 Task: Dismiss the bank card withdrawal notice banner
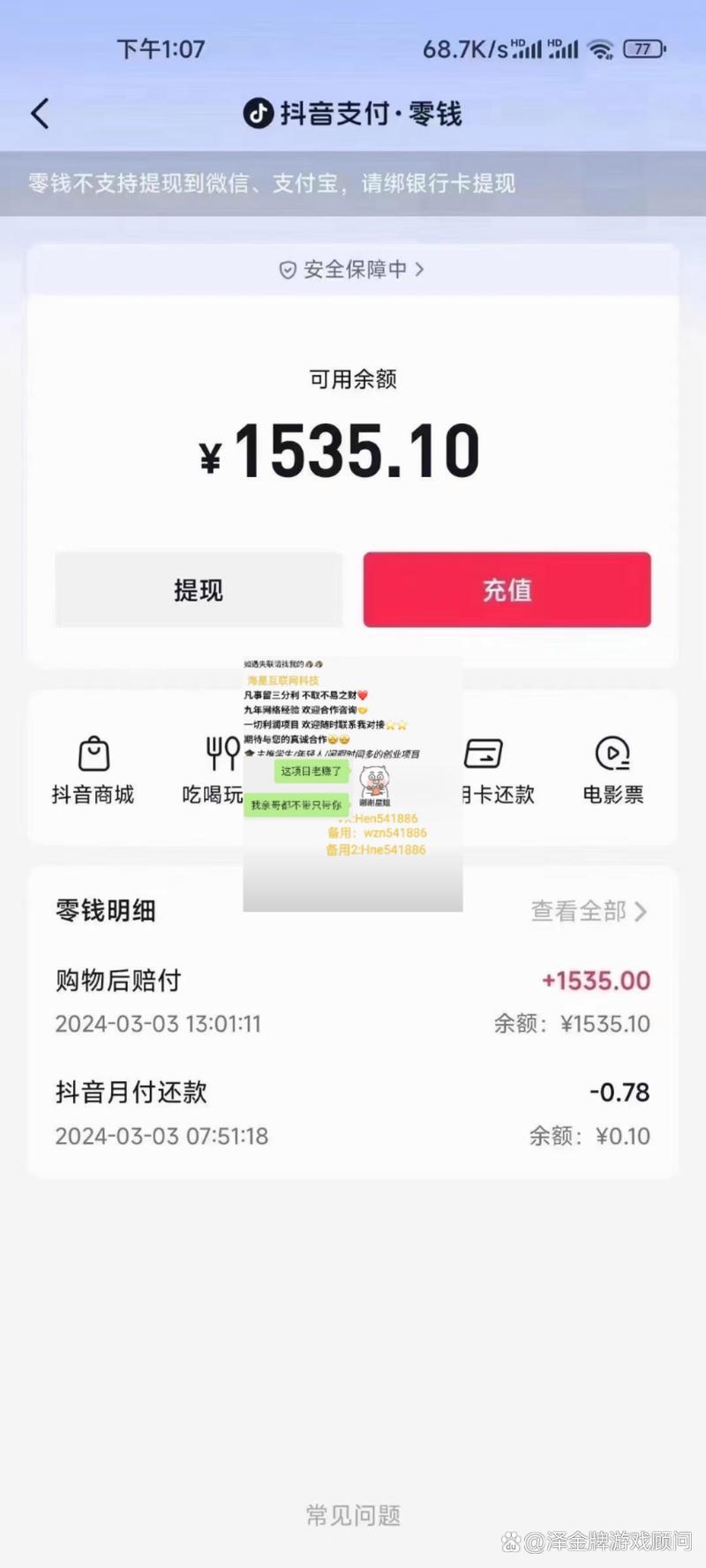(352, 184)
